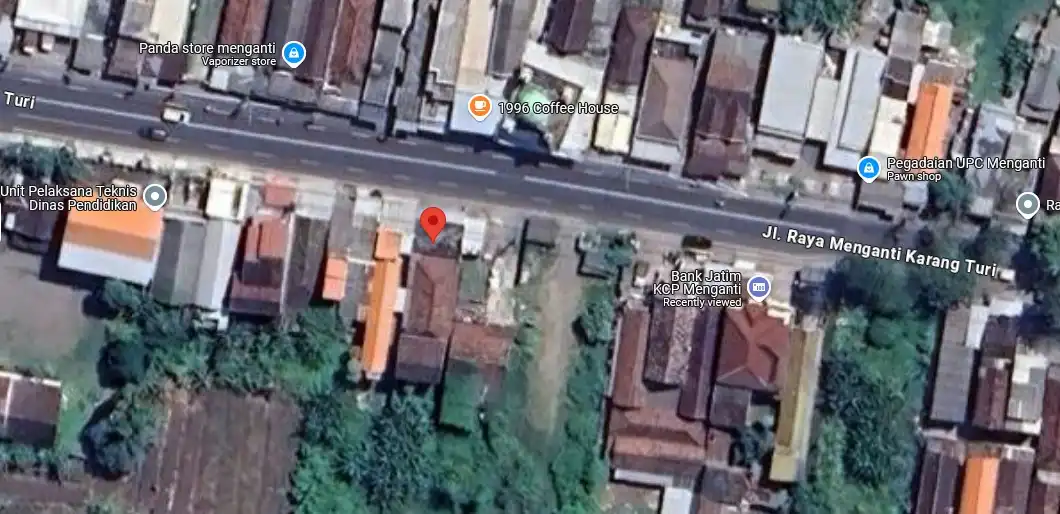Tap the Bank Jatim KCP Menganti marker

(758, 288)
